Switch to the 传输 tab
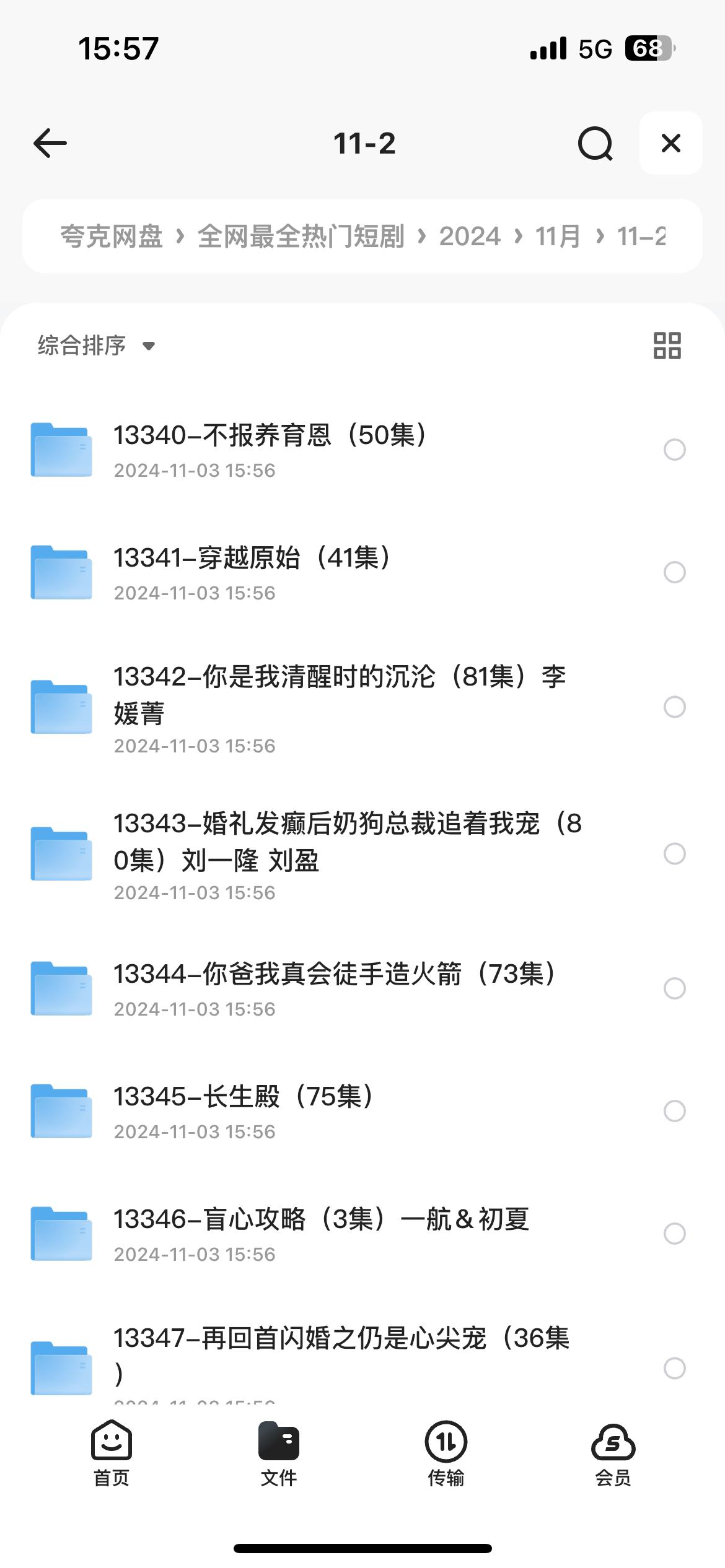 click(x=446, y=1453)
